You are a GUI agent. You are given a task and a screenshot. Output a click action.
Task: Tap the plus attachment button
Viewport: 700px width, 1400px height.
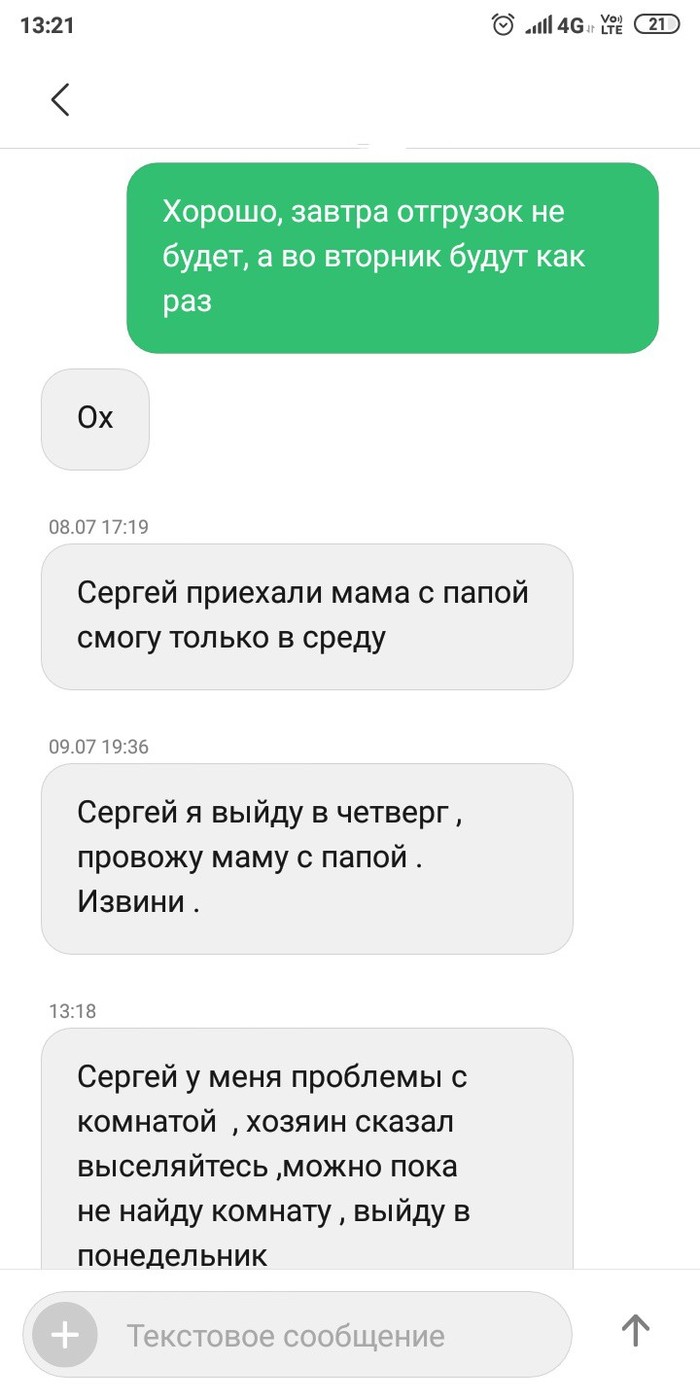(x=65, y=1334)
